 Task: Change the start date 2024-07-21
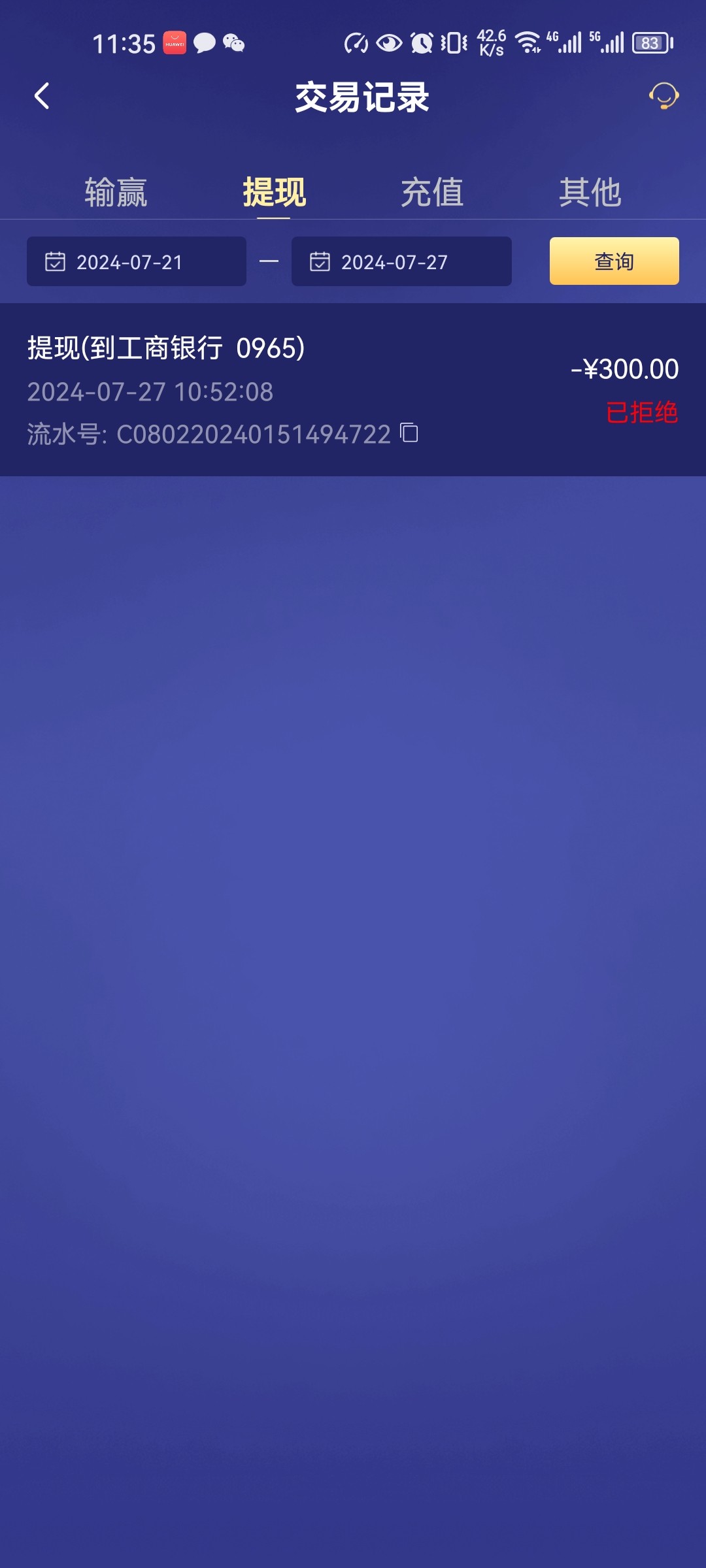tap(137, 261)
